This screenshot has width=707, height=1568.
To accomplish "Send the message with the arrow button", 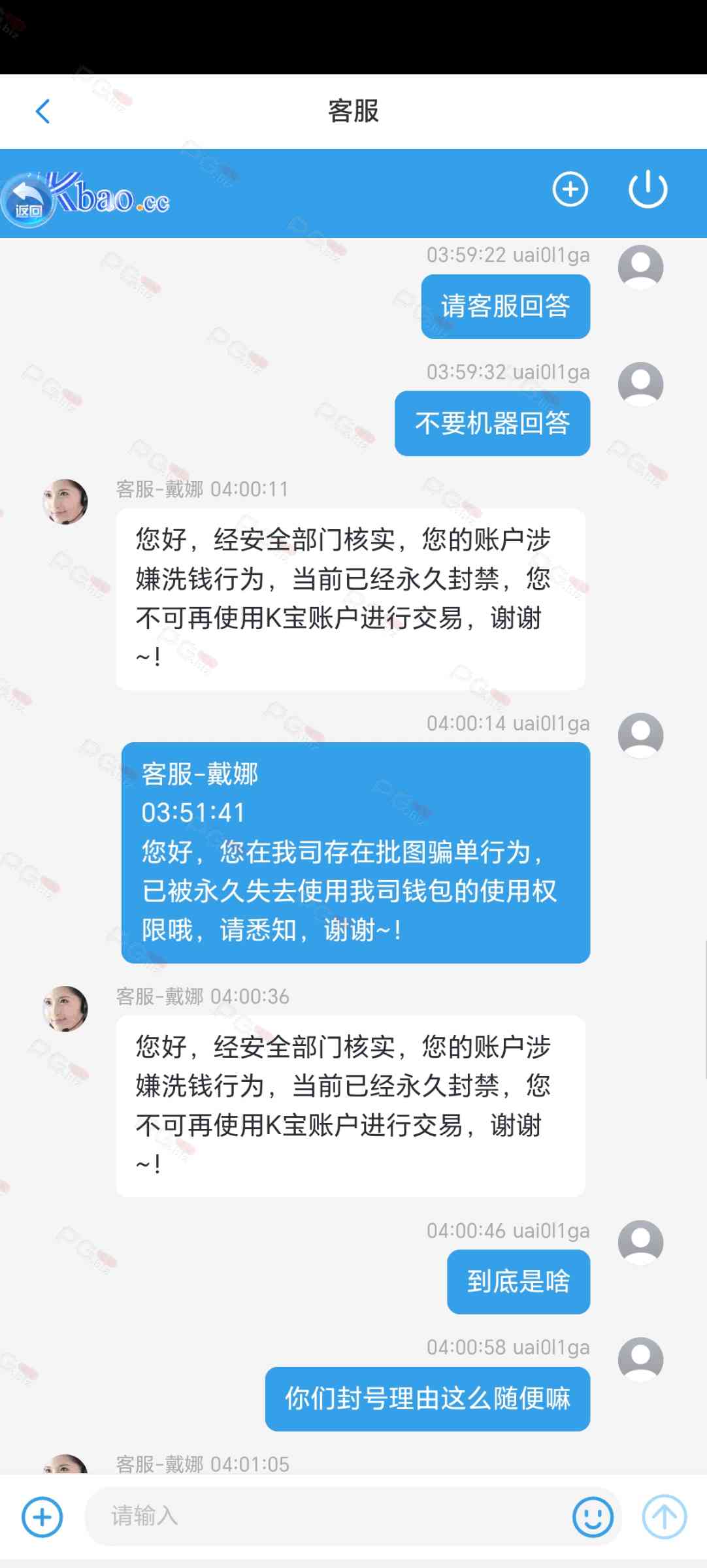I will click(664, 1516).
